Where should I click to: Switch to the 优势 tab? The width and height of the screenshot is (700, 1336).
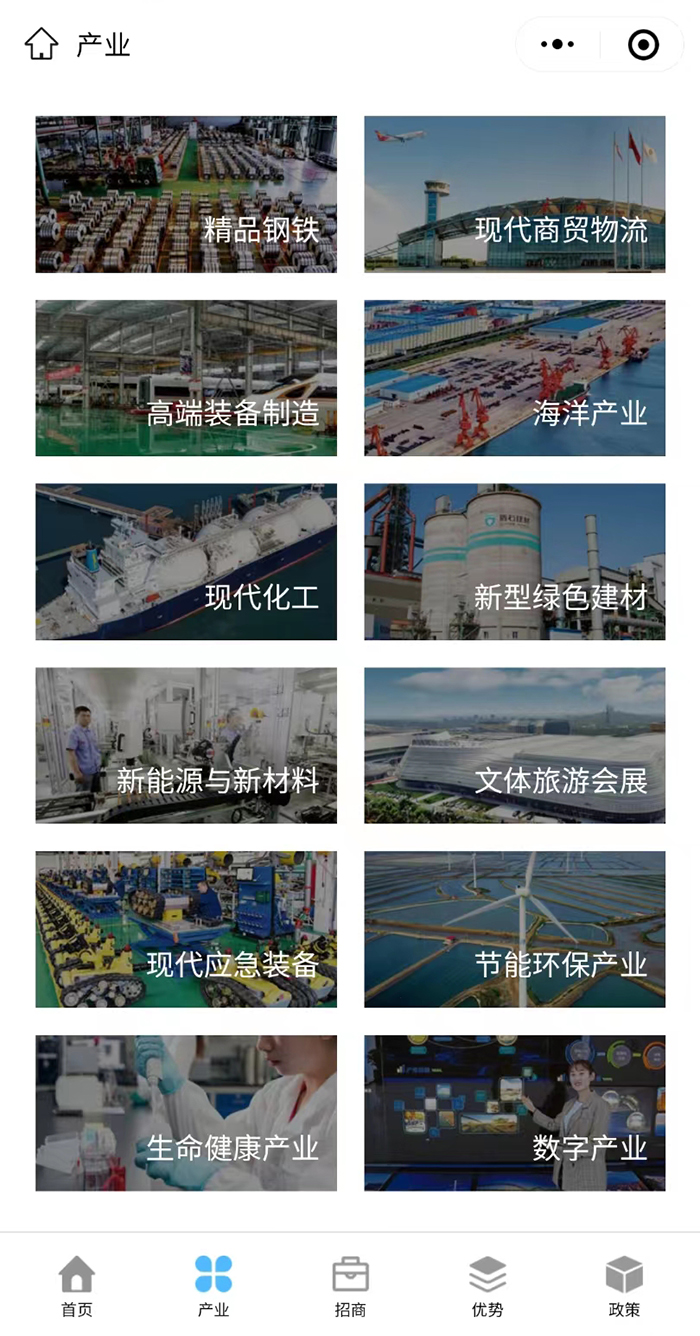pos(487,1286)
